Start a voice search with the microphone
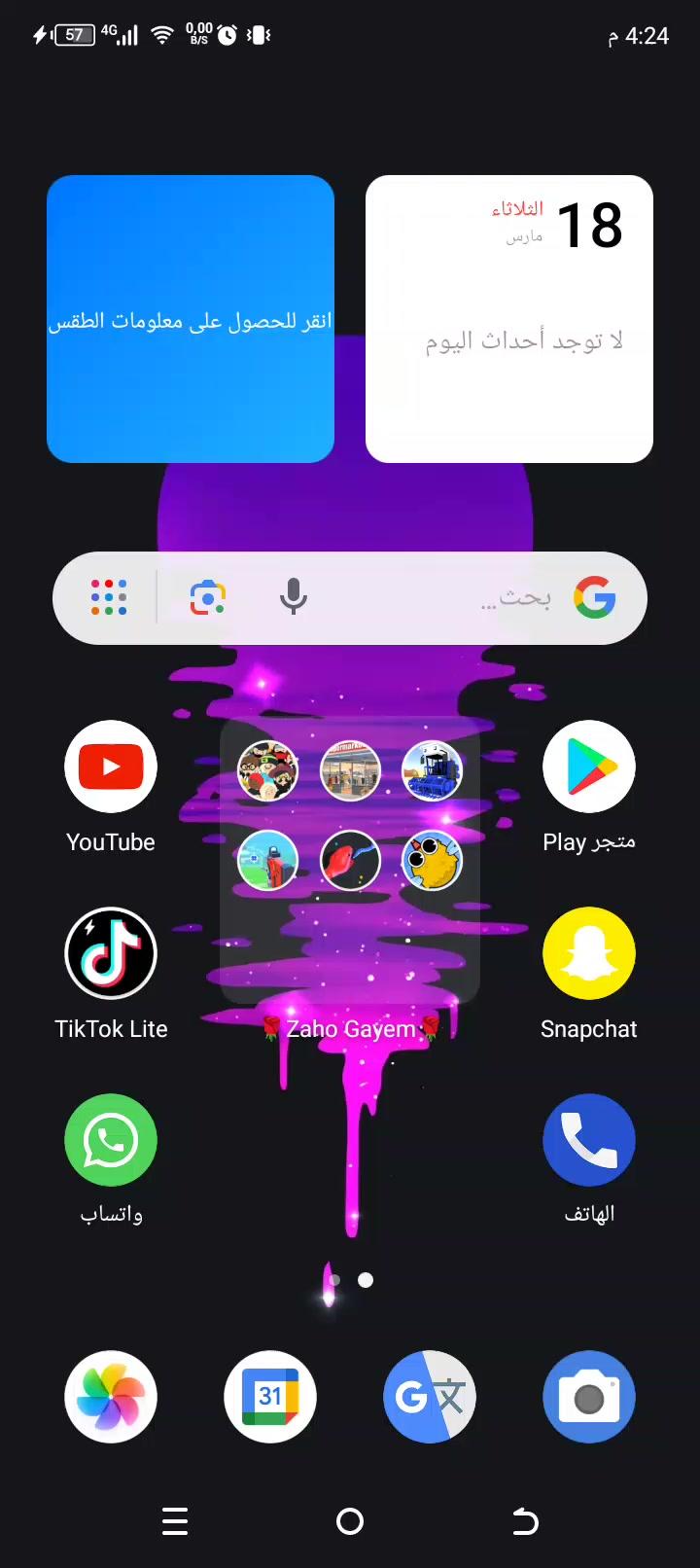Screen dimensions: 700x1568 pyautogui.click(x=294, y=597)
